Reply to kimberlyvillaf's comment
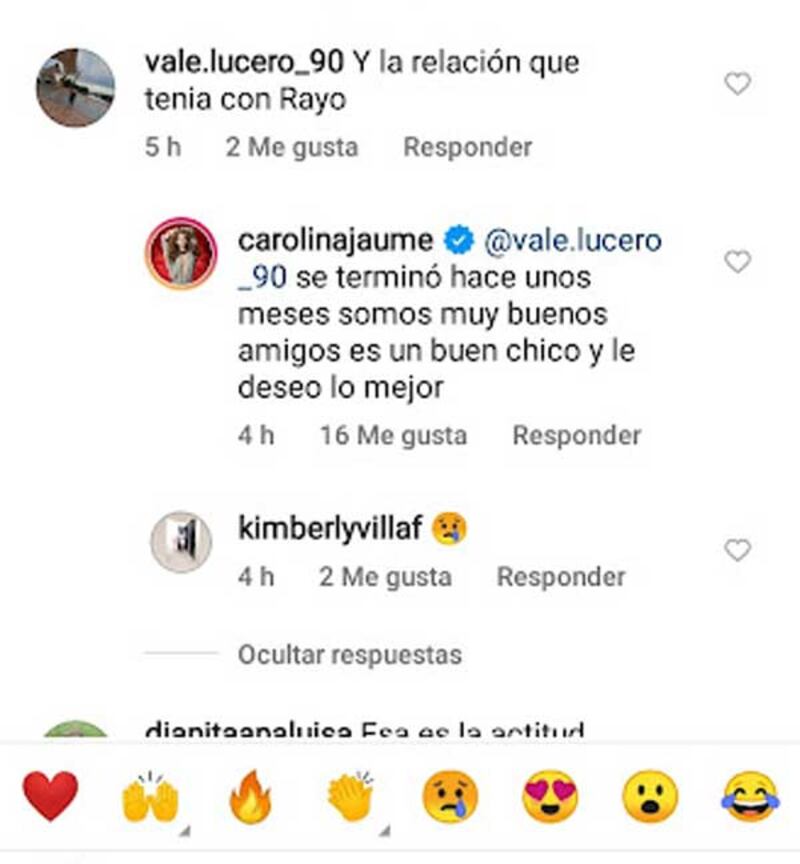The height and width of the screenshot is (864, 800). [560, 577]
